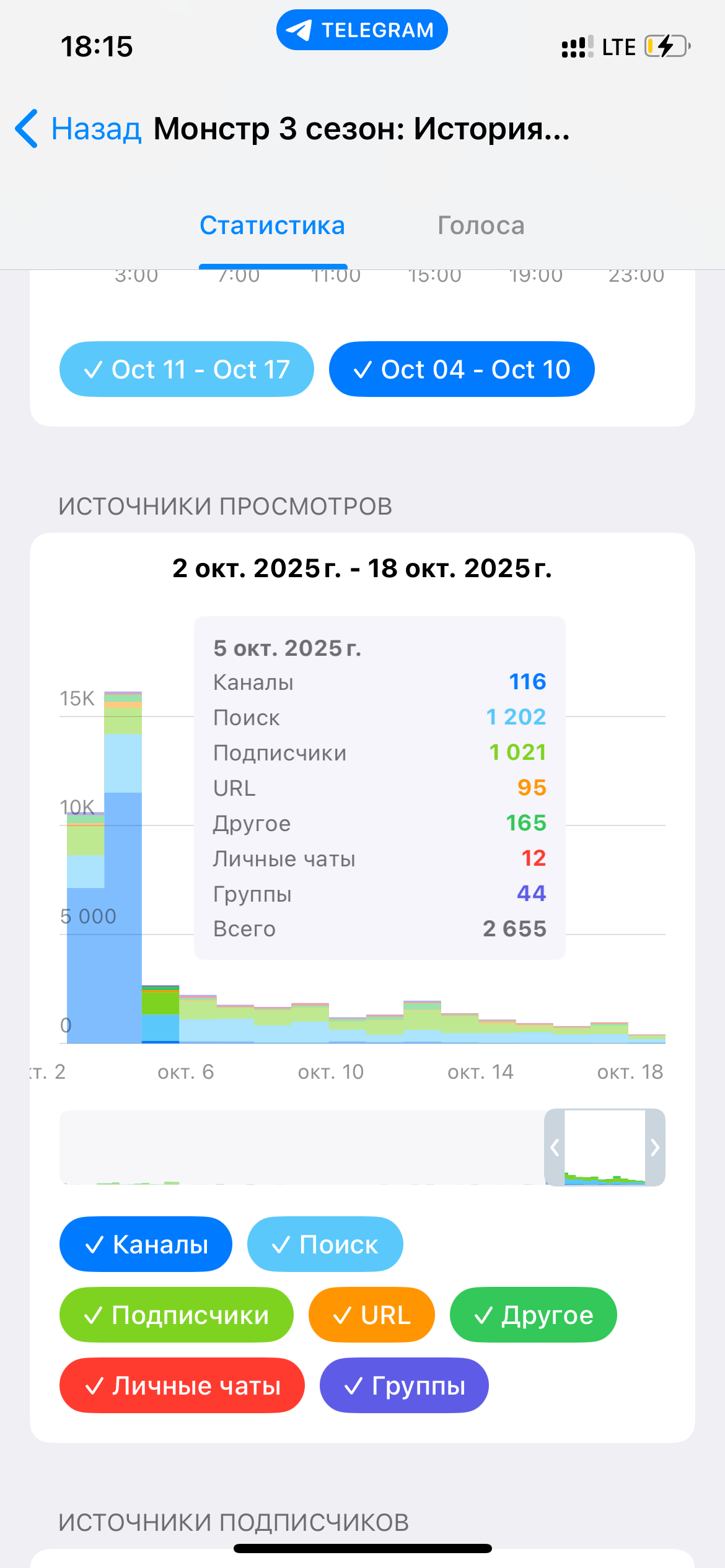725x1568 pixels.
Task: Open the 5 окт. 2025 tooltip details
Action: coord(379,787)
